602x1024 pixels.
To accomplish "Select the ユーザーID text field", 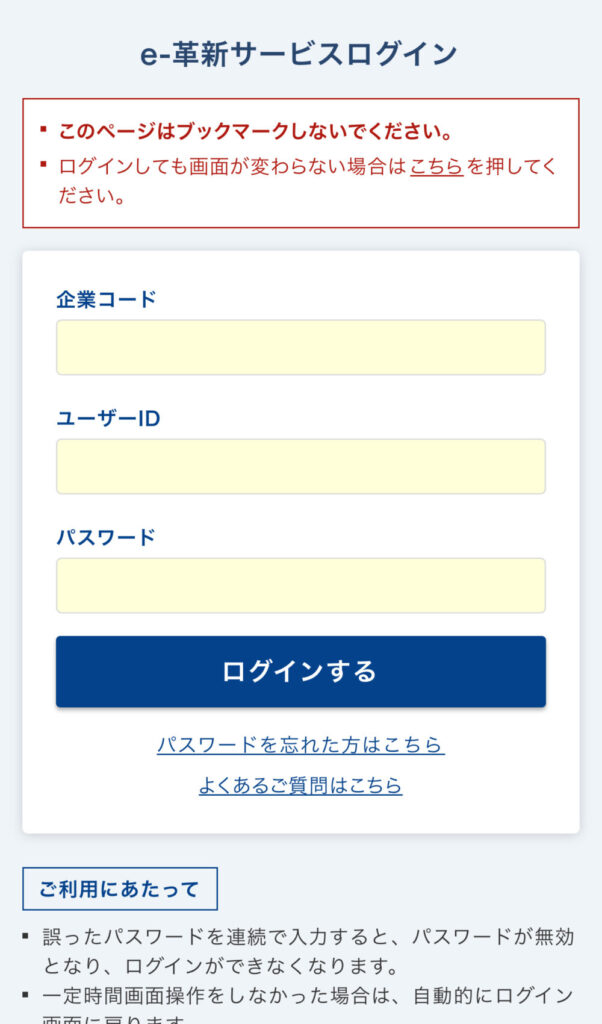I will pyautogui.click(x=301, y=466).
